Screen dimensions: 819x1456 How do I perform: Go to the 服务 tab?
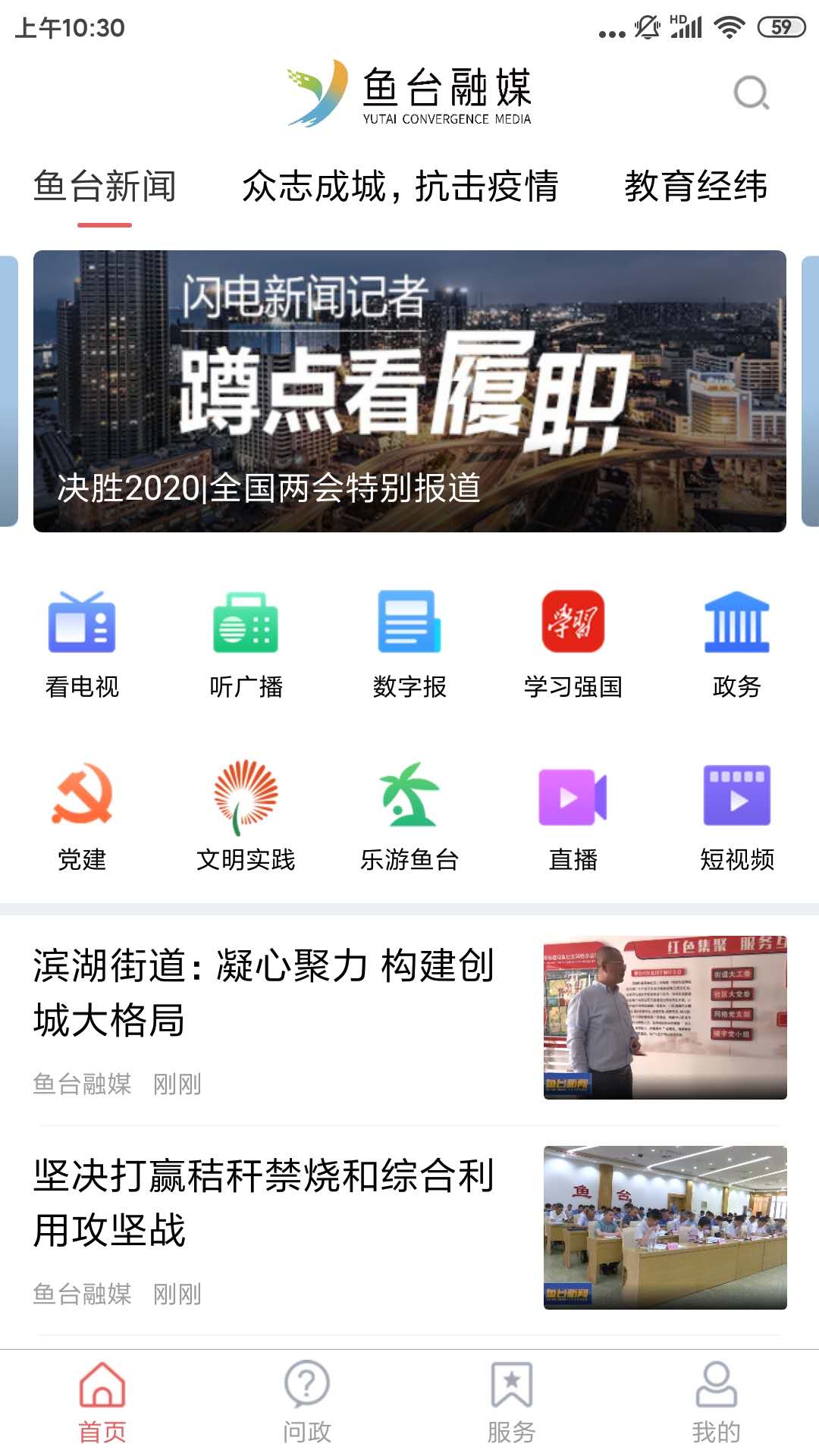point(512,1402)
